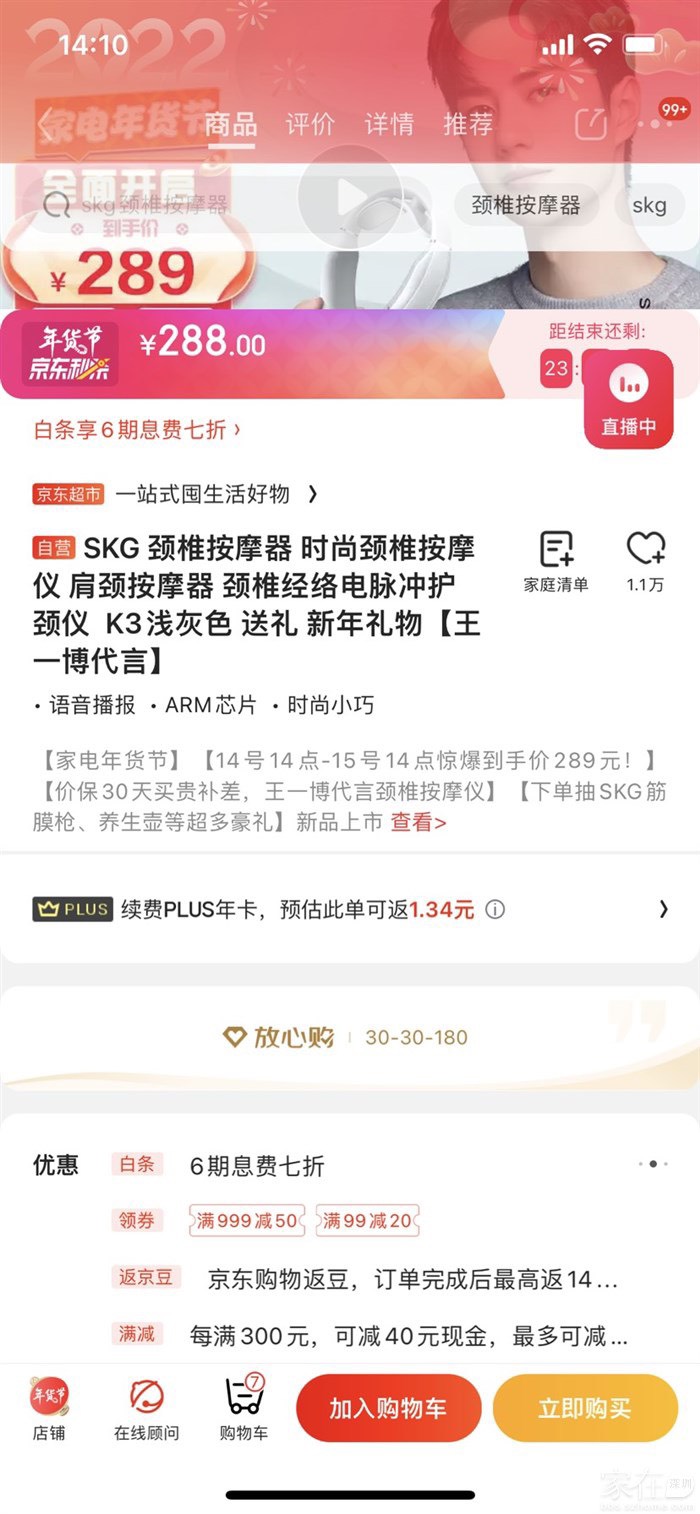Share this product
The height and width of the screenshot is (1514, 700).
tap(591, 125)
